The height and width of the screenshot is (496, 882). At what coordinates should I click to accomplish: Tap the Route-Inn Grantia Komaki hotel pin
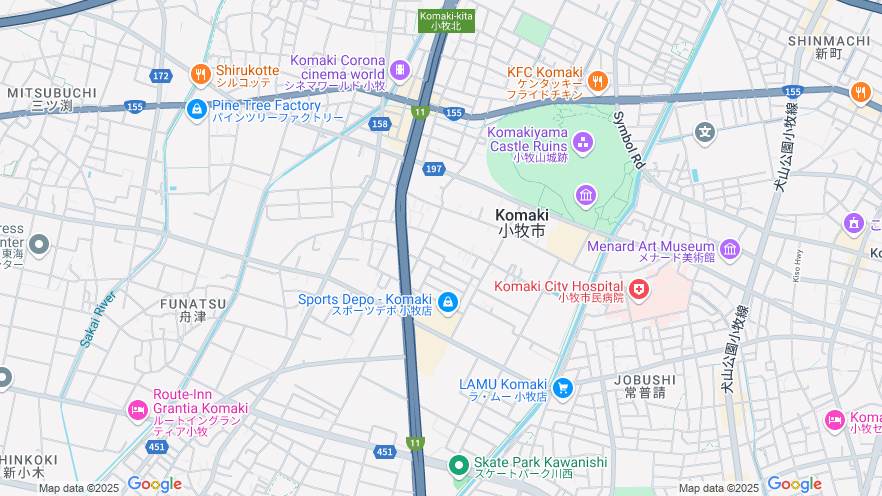pos(138,409)
